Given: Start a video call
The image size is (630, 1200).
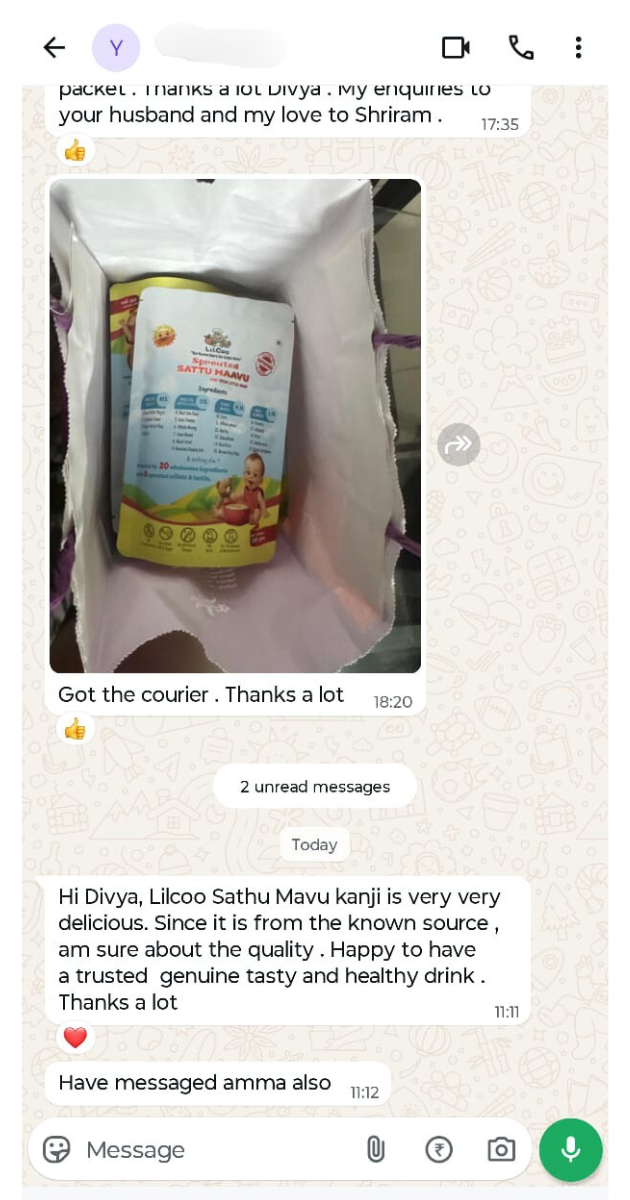Looking at the screenshot, I should coord(456,47).
